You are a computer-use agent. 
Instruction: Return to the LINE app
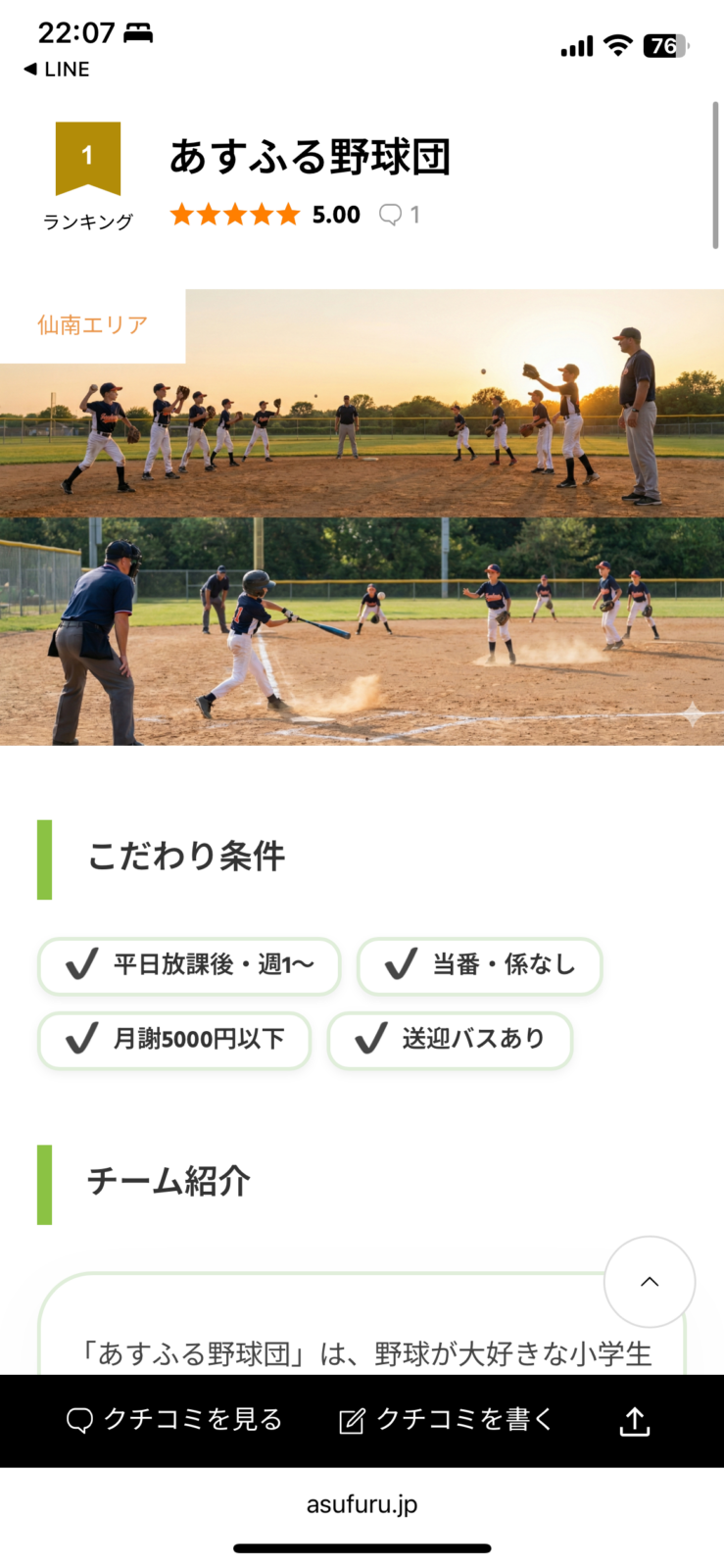point(57,70)
